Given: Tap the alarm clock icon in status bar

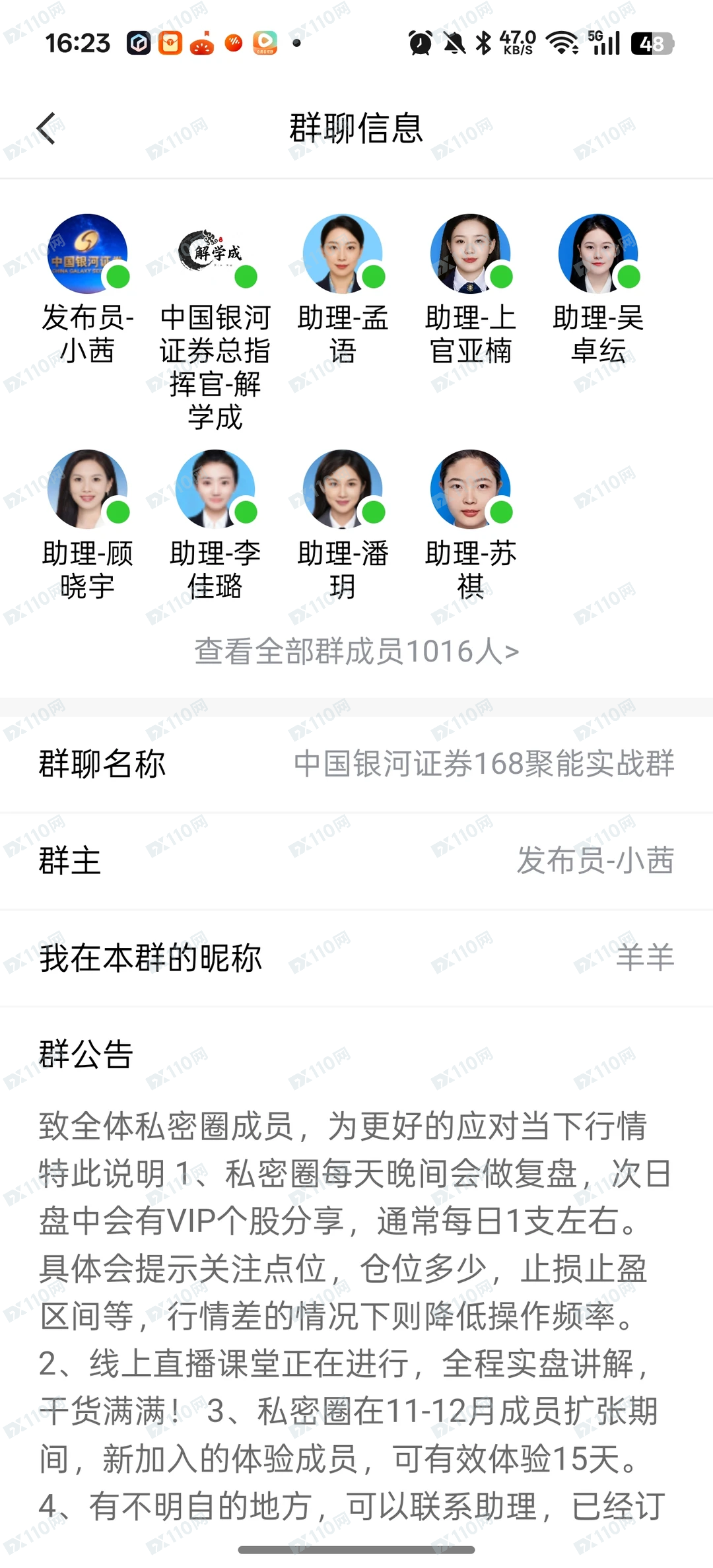Looking at the screenshot, I should (421, 41).
